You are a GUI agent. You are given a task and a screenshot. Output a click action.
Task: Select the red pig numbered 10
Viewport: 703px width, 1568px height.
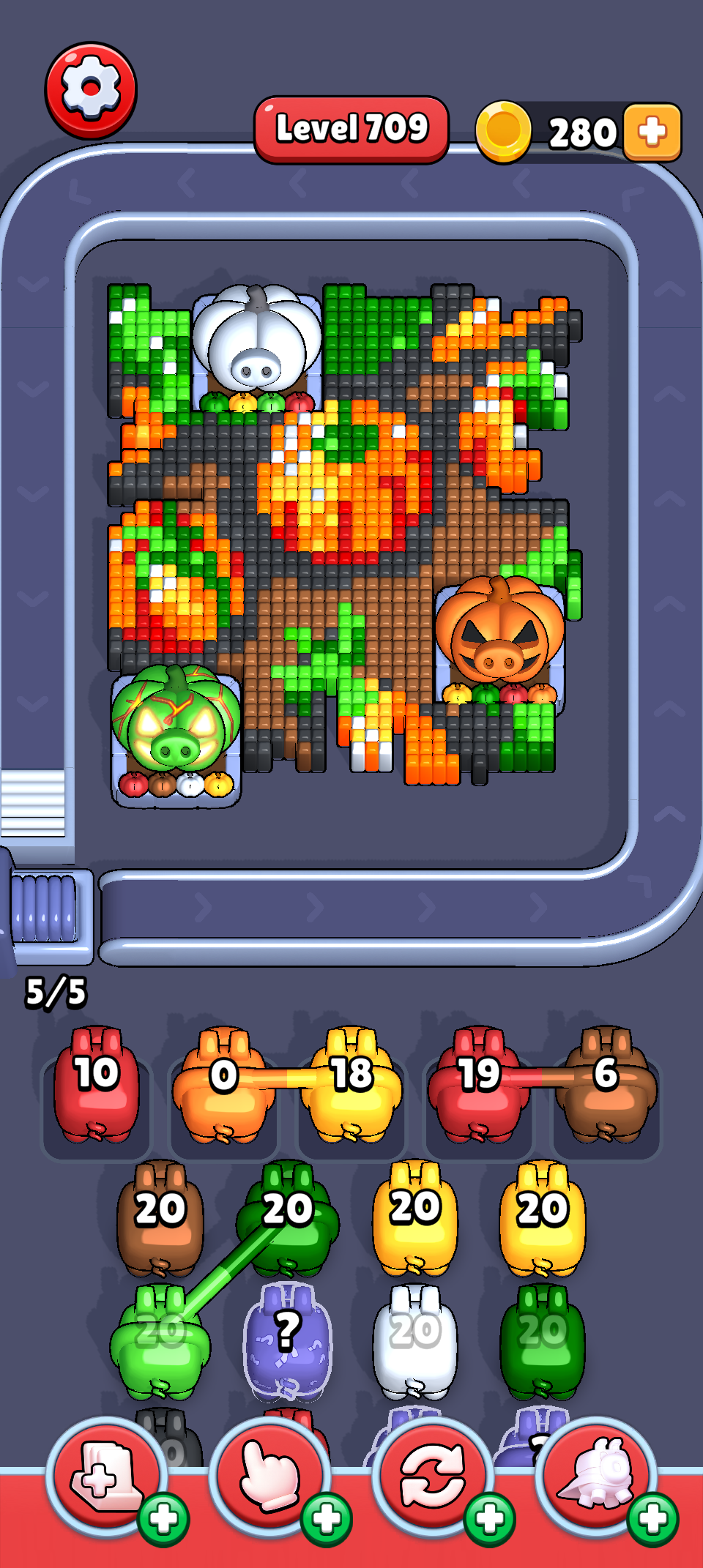(x=96, y=1087)
